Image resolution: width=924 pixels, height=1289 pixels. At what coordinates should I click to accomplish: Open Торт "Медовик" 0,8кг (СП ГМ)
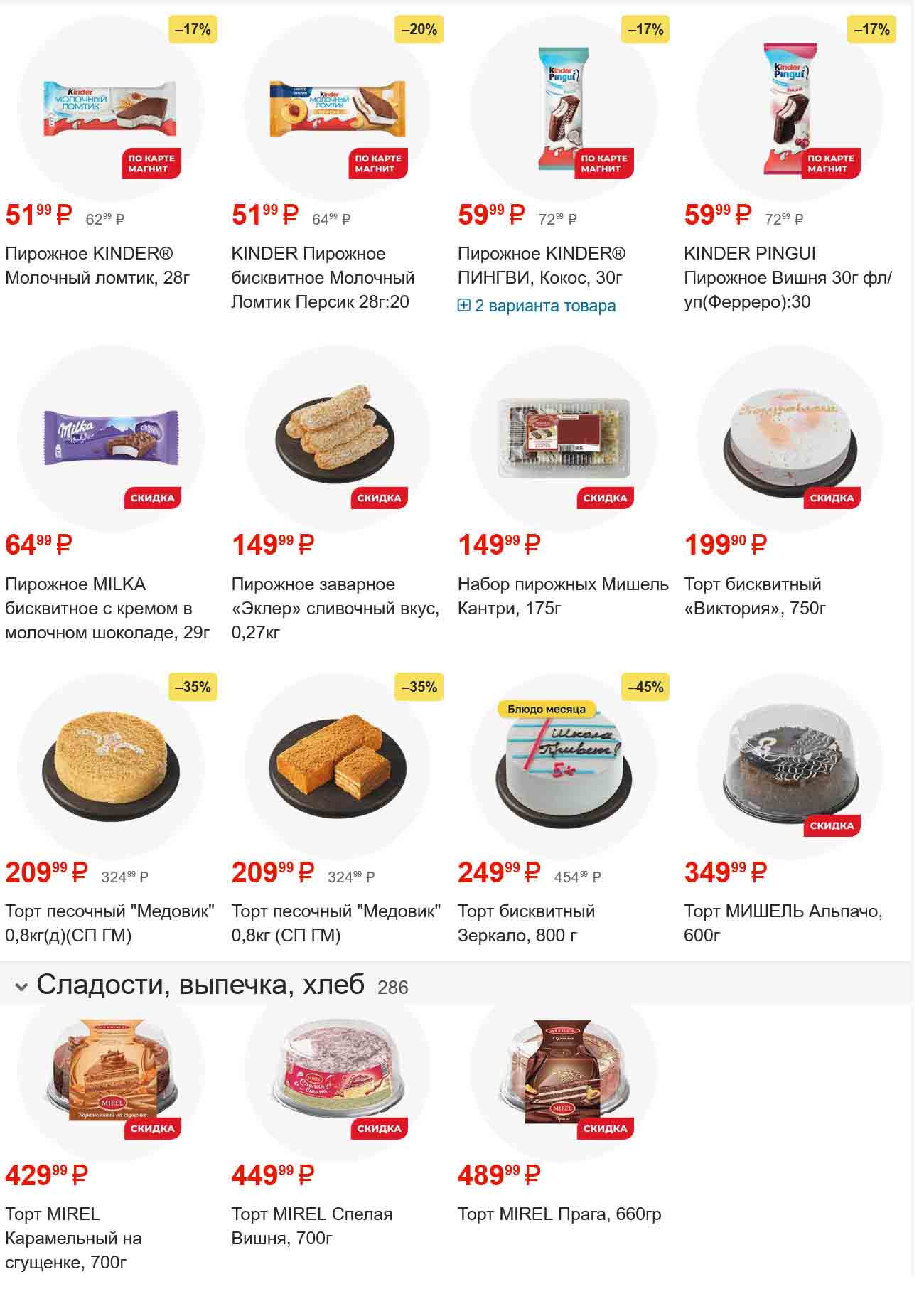click(x=335, y=923)
